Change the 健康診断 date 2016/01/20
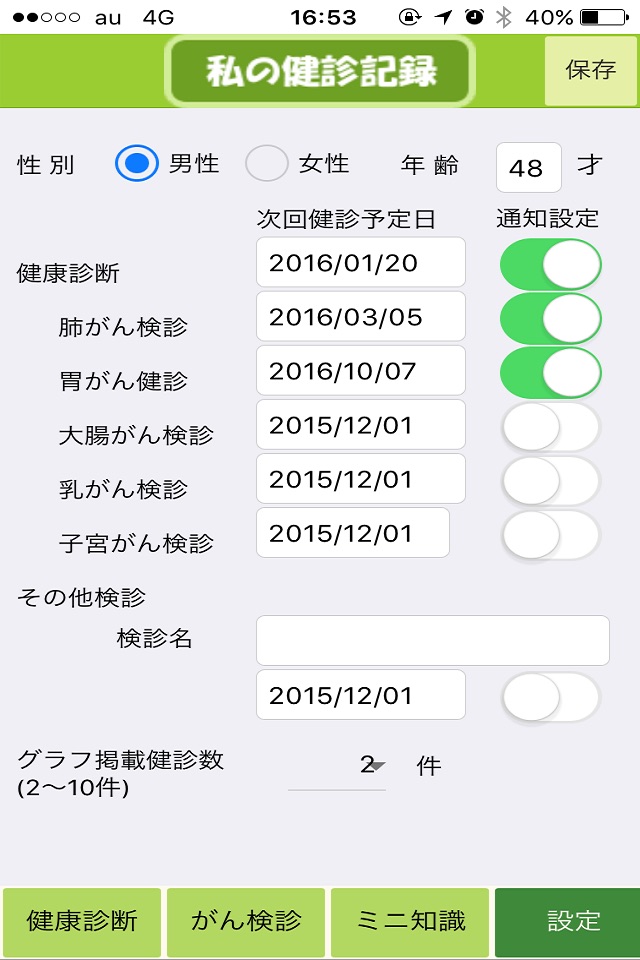Viewport: 640px width, 960px height. [361, 263]
